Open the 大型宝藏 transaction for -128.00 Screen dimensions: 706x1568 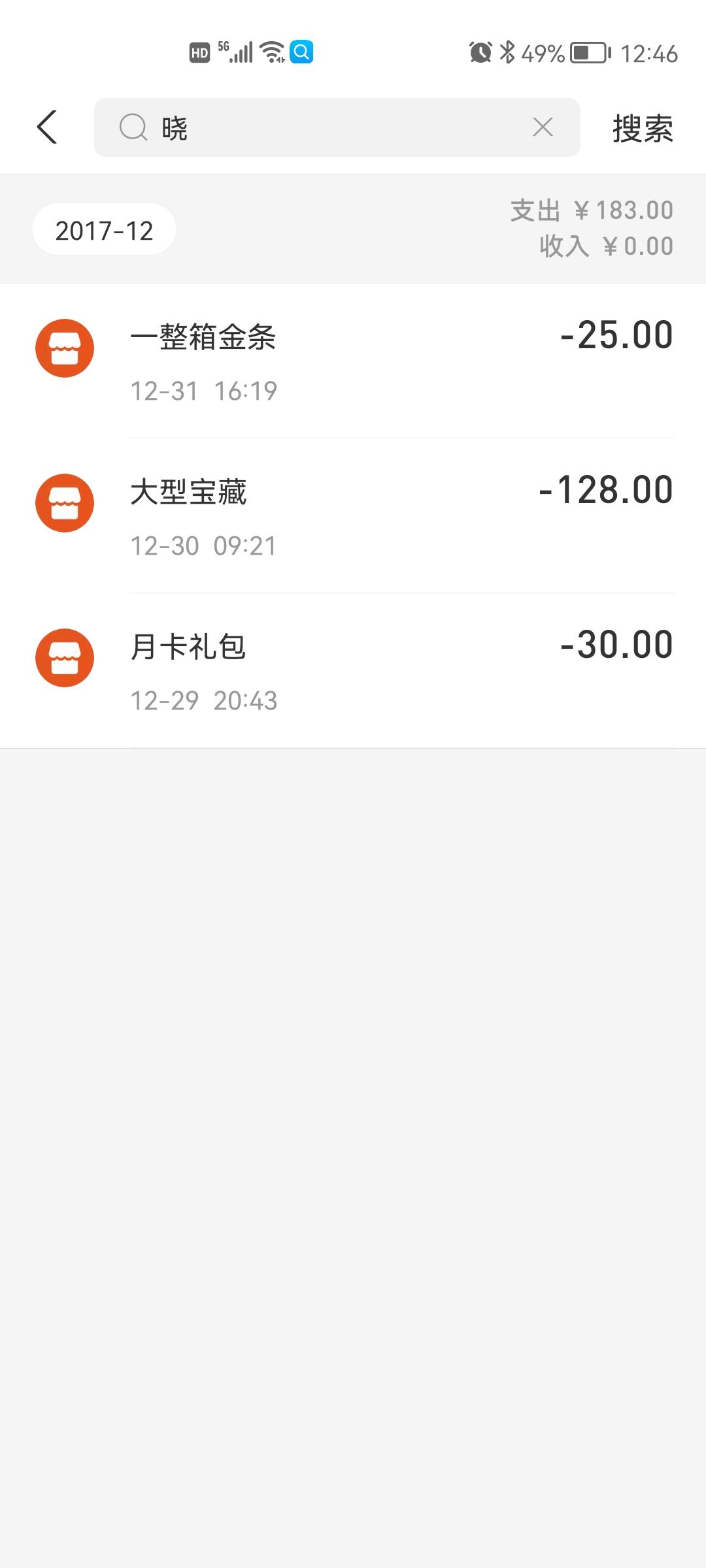353,516
